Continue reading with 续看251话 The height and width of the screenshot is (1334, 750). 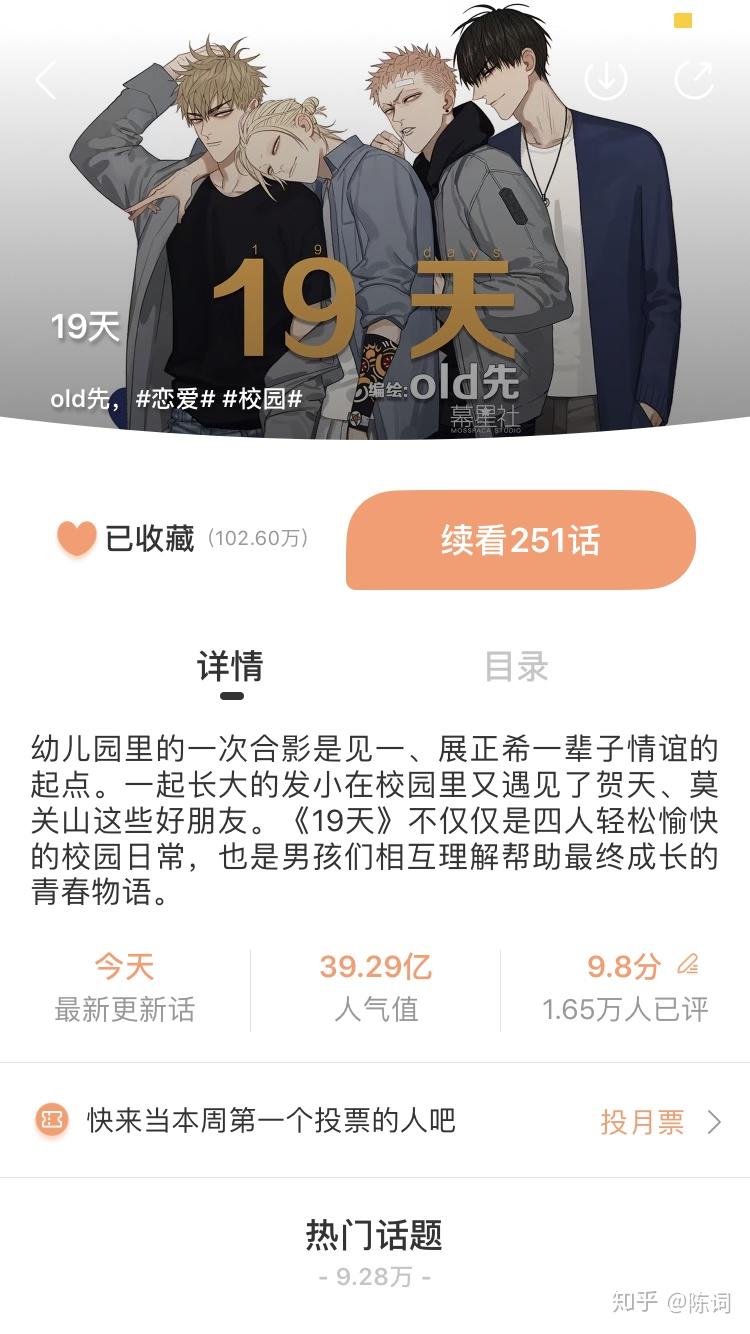click(520, 540)
